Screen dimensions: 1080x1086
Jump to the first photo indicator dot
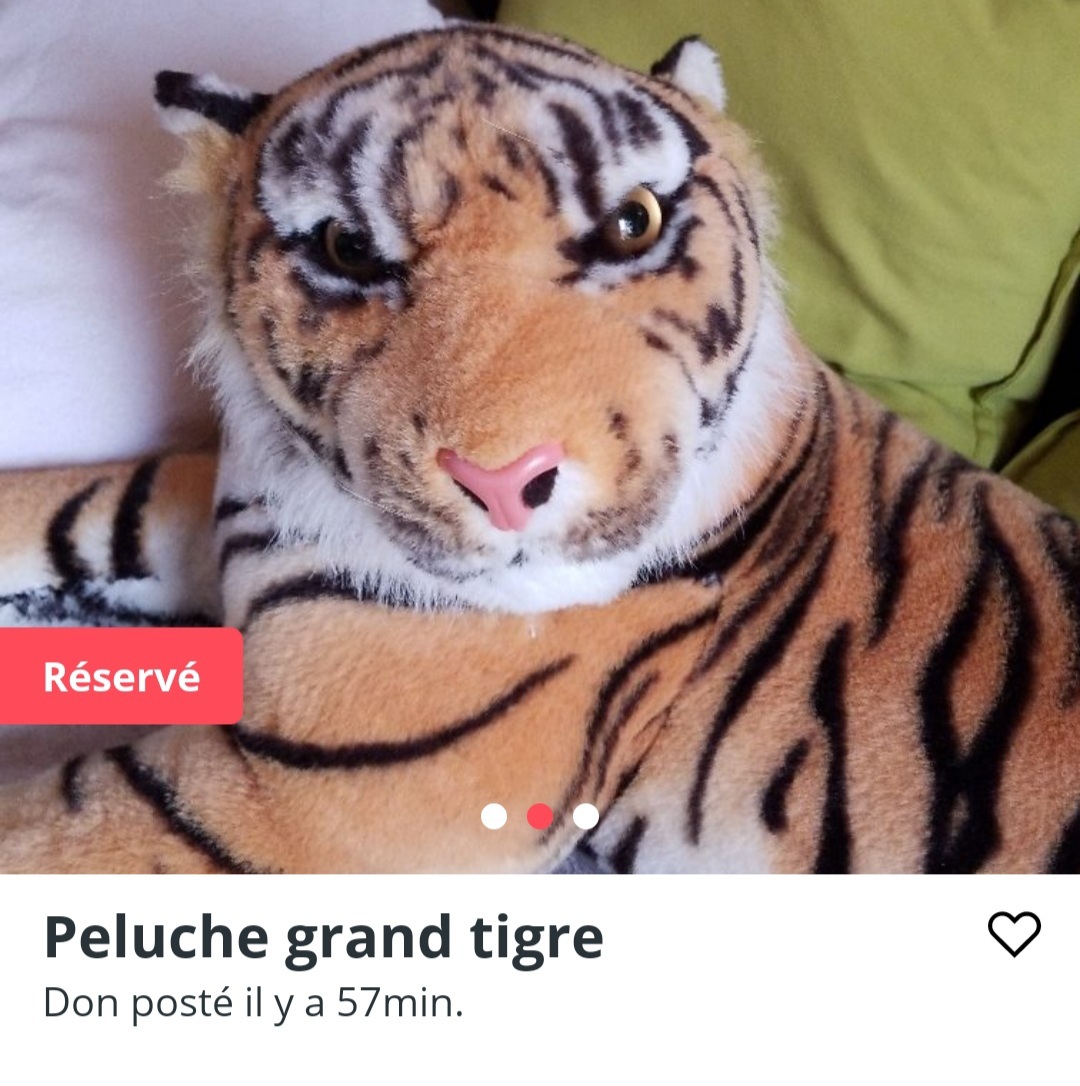[494, 816]
